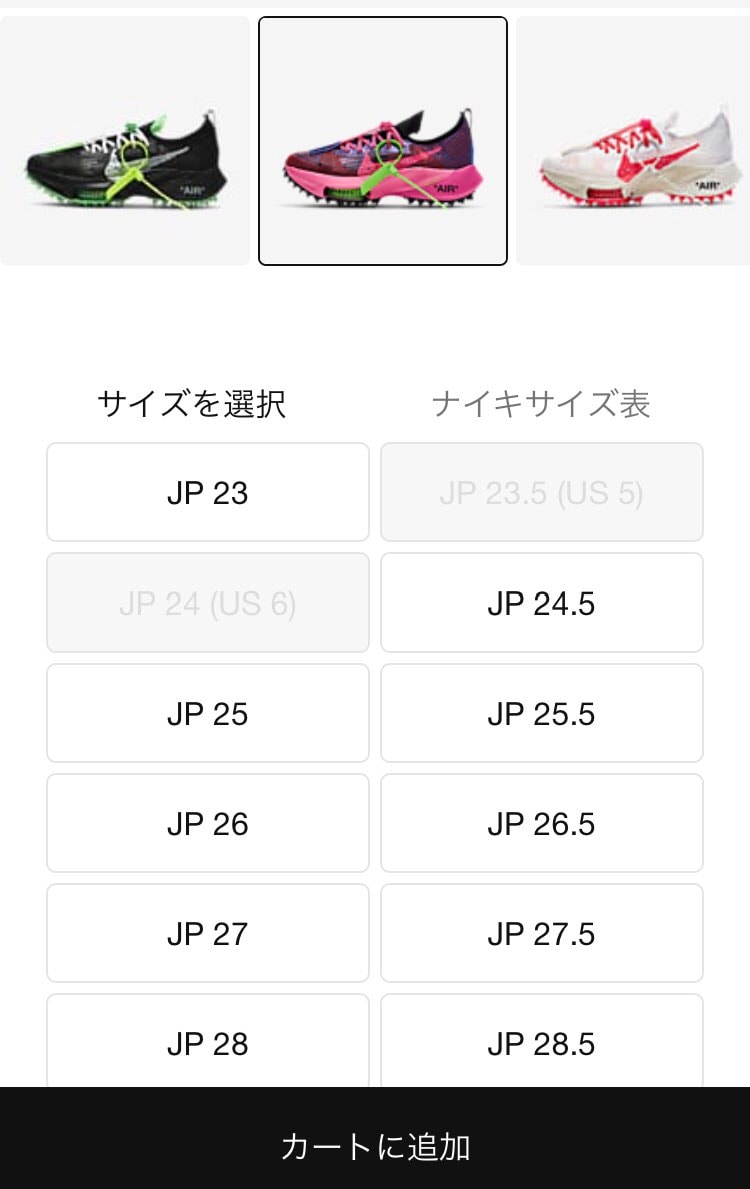Select size JP 27.5
Image resolution: width=750 pixels, height=1189 pixels.
coord(542,933)
